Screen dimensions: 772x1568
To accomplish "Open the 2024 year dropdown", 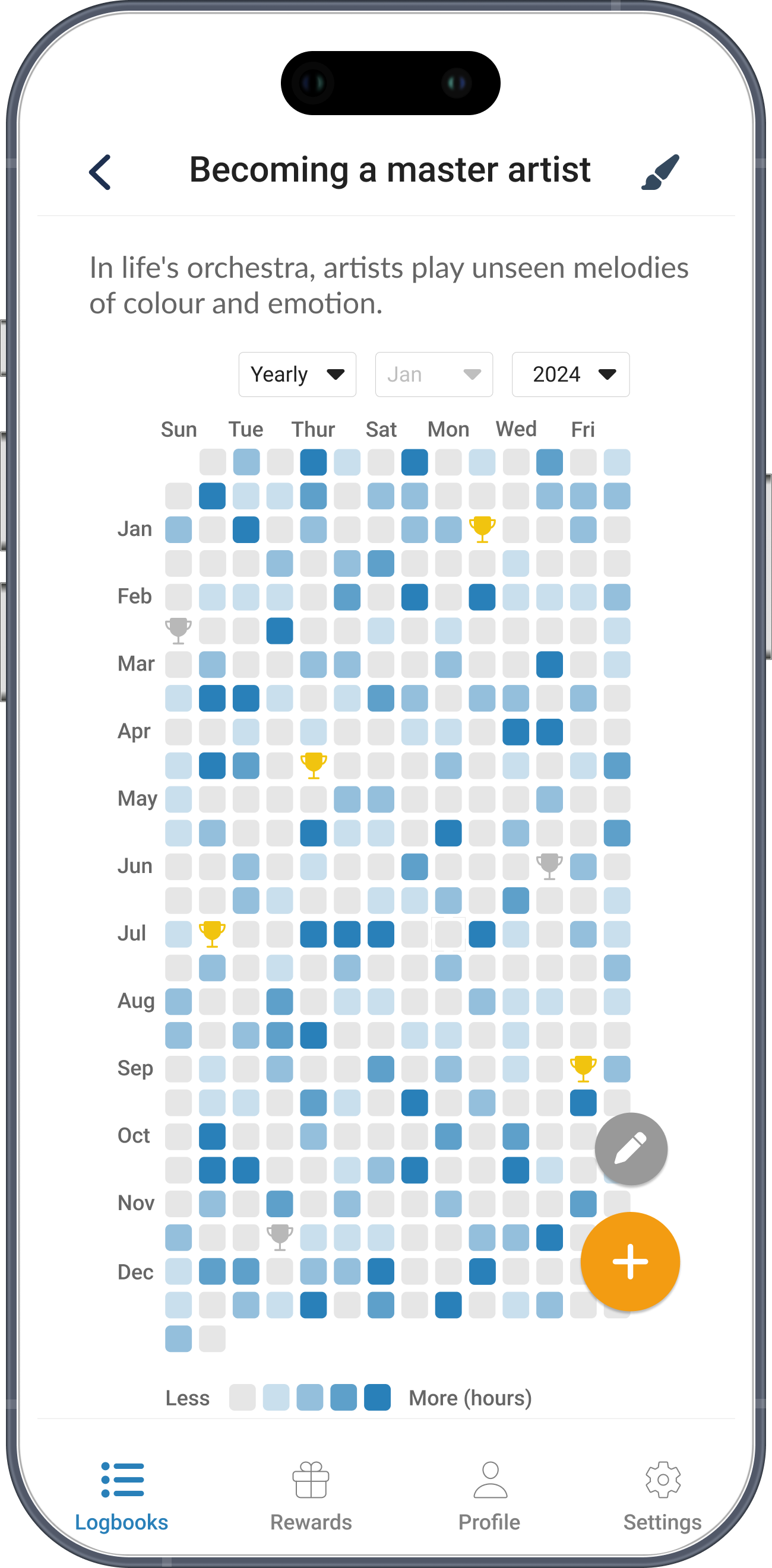I will [571, 374].
